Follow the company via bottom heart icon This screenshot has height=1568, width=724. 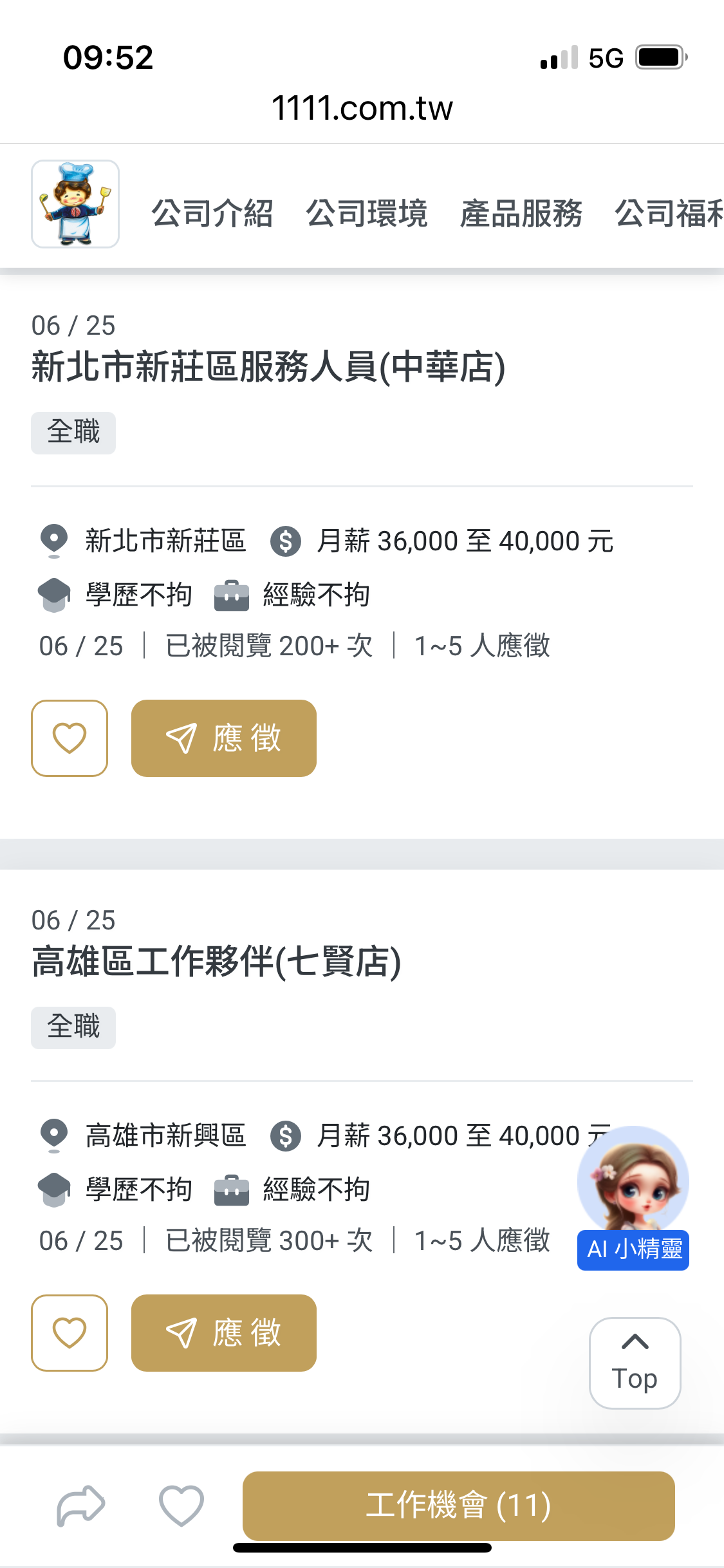coord(181,1506)
